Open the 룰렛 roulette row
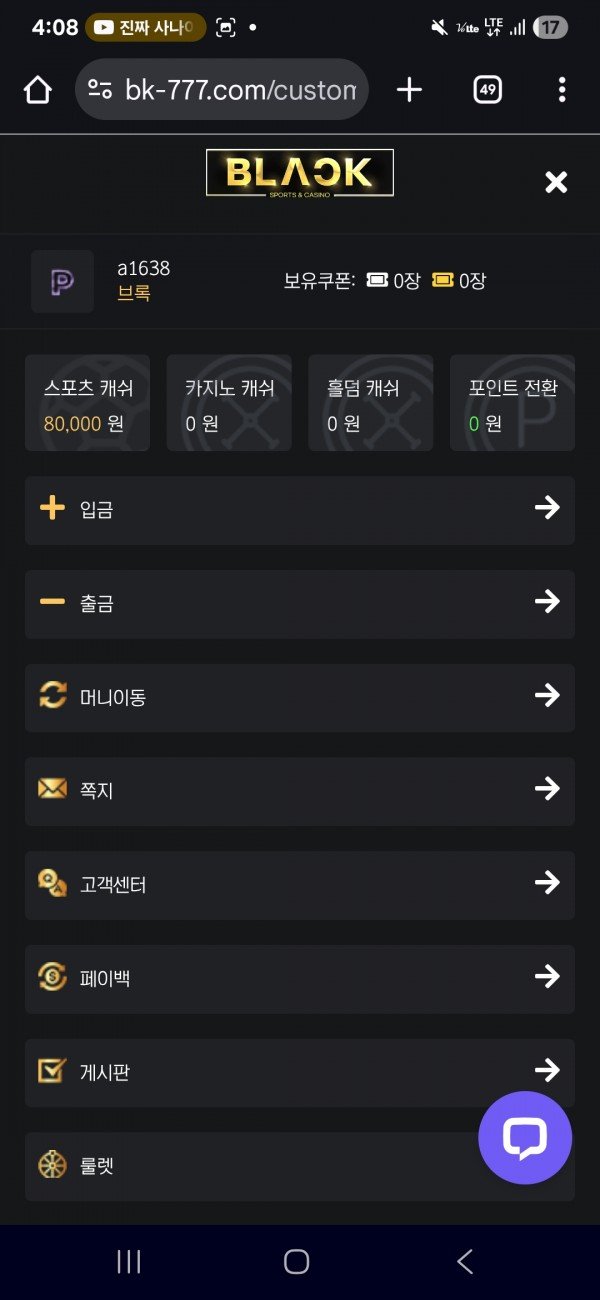 coord(250,1166)
